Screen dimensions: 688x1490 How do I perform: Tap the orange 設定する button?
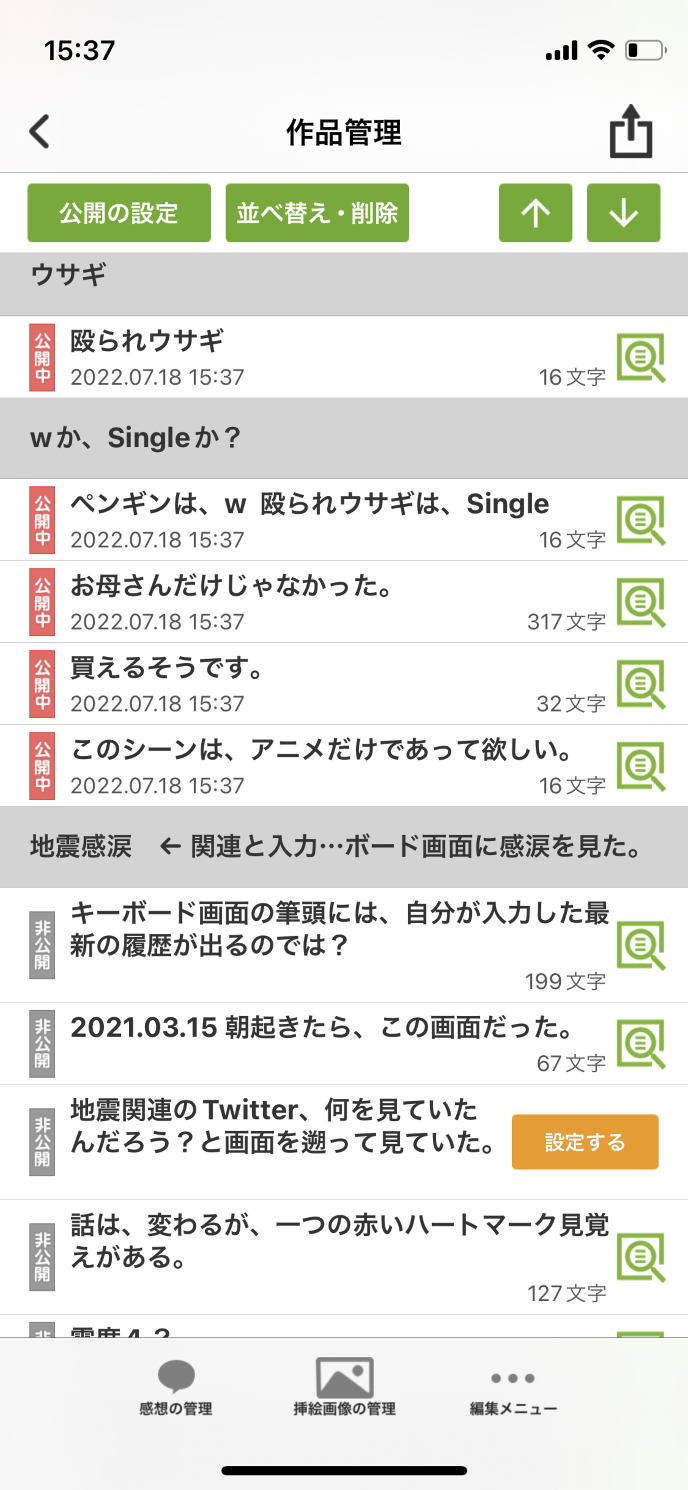pos(585,1142)
